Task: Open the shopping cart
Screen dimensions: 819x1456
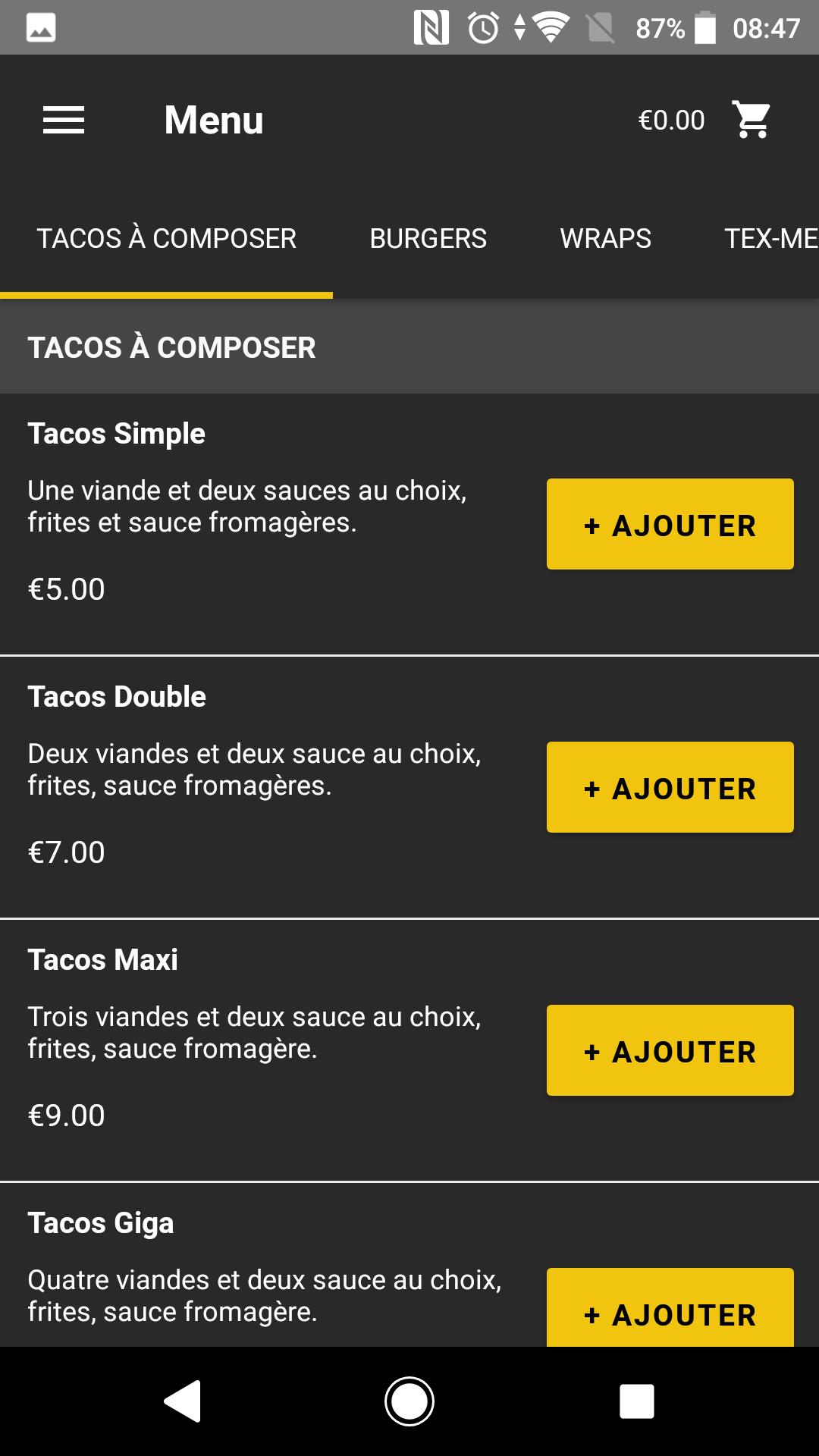Action: click(x=752, y=120)
